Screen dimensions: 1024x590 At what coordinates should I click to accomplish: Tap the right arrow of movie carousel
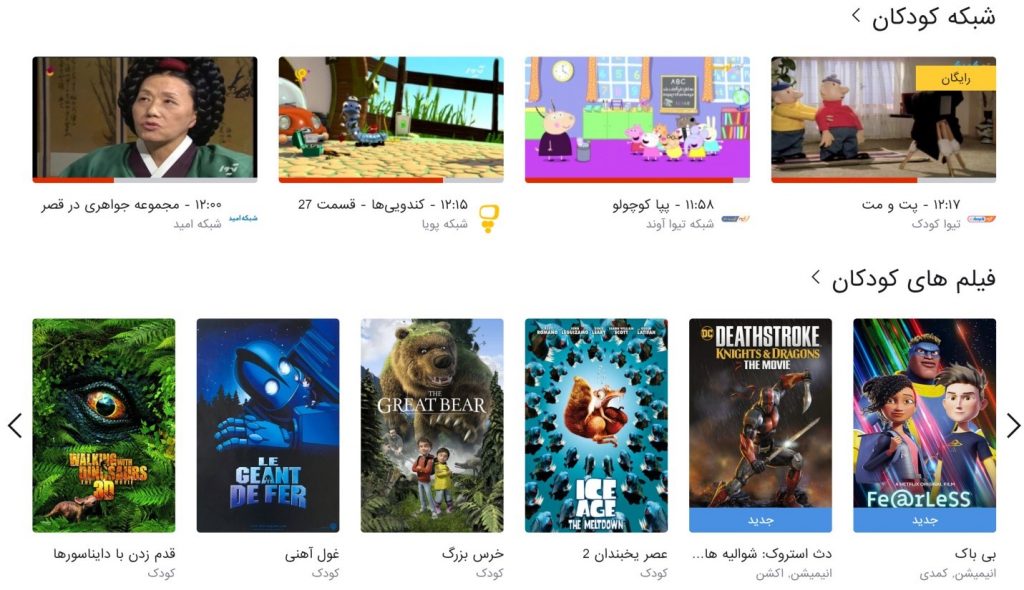point(1013,426)
